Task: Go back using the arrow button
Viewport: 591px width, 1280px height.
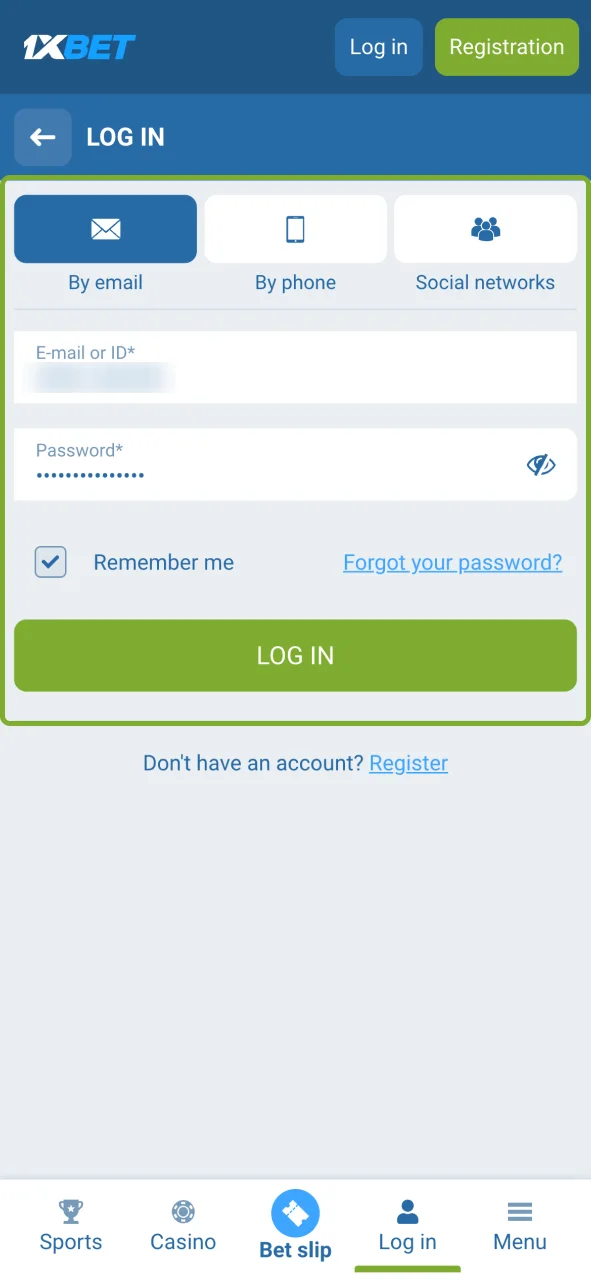Action: pyautogui.click(x=43, y=137)
